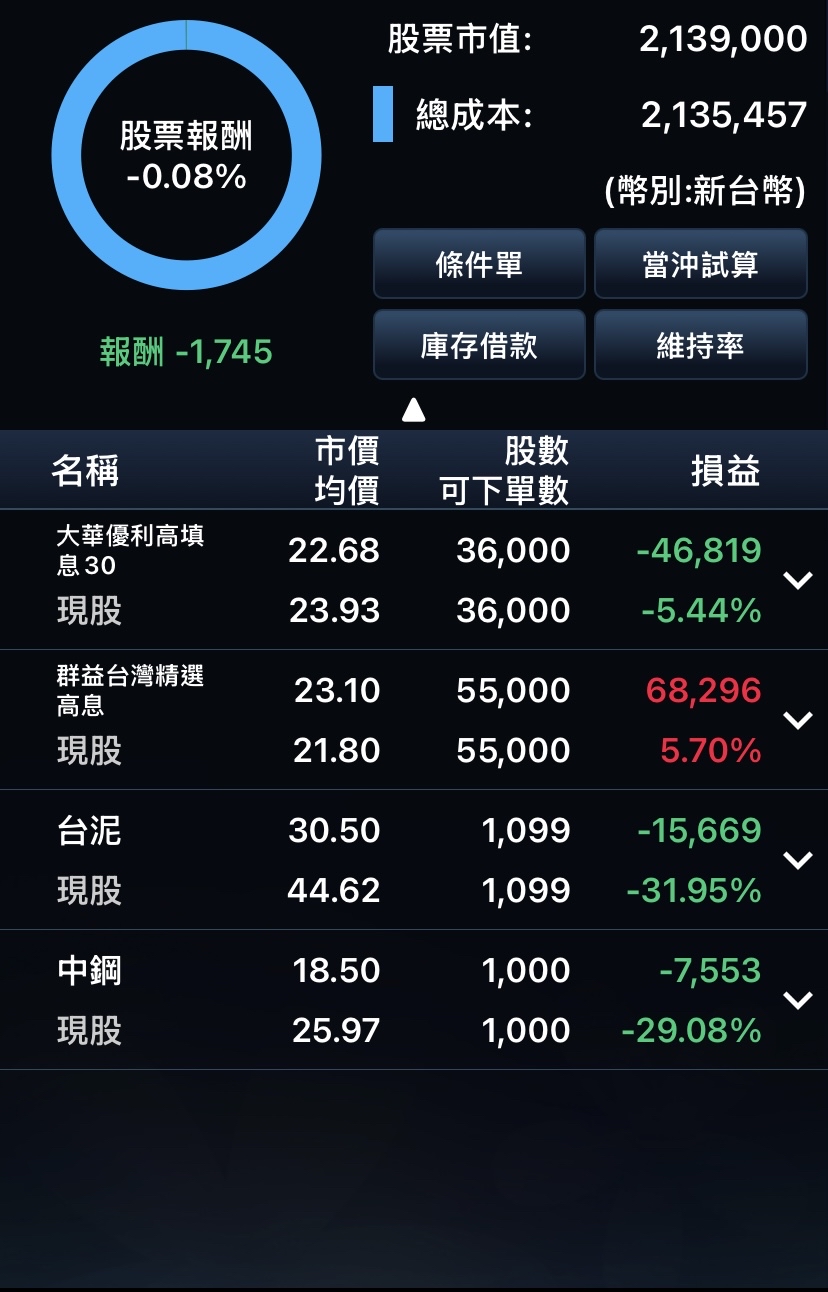Tap the 庫存借款 button

(x=479, y=345)
